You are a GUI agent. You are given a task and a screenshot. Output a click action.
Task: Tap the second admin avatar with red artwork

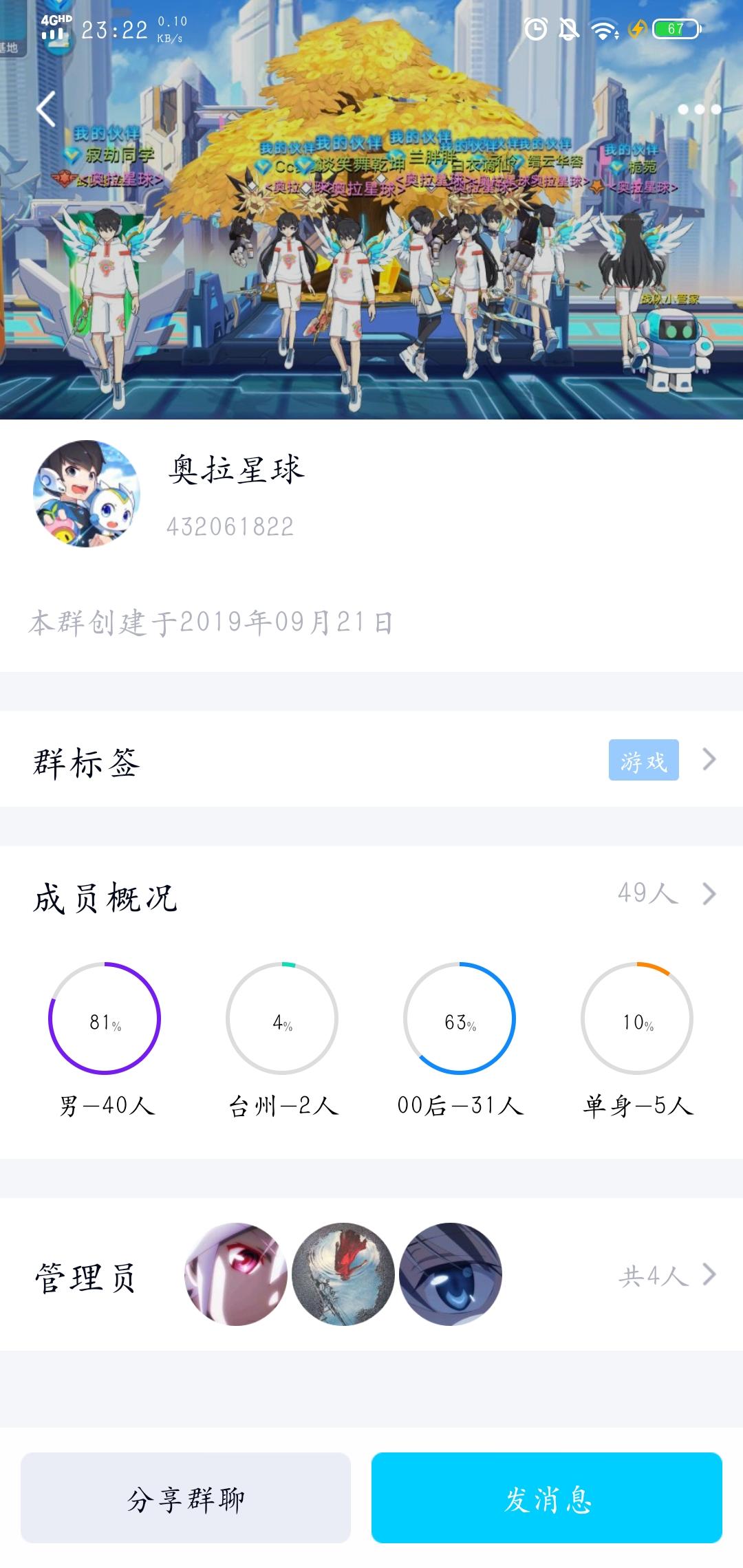344,1276
